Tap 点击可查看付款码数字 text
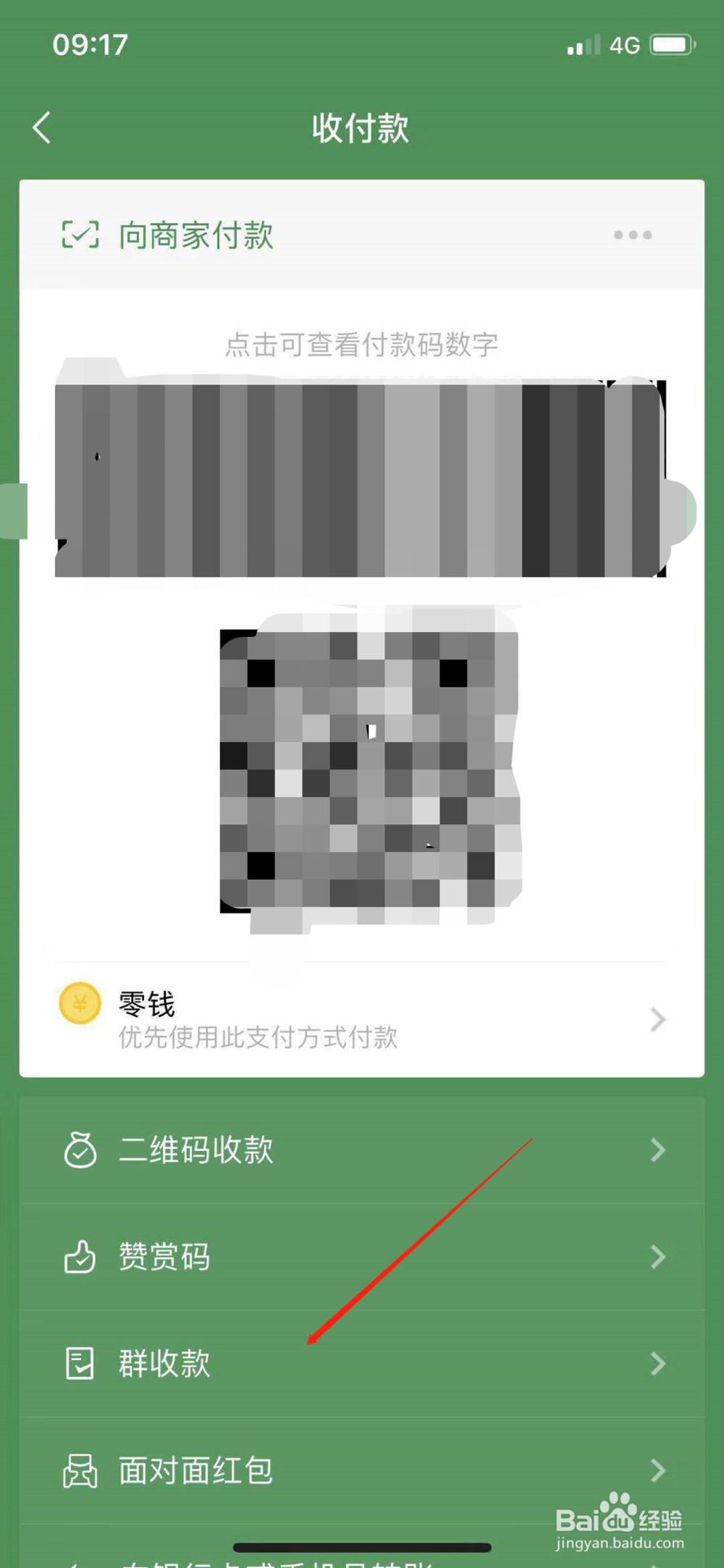Viewport: 724px width, 1568px height. pos(361,345)
